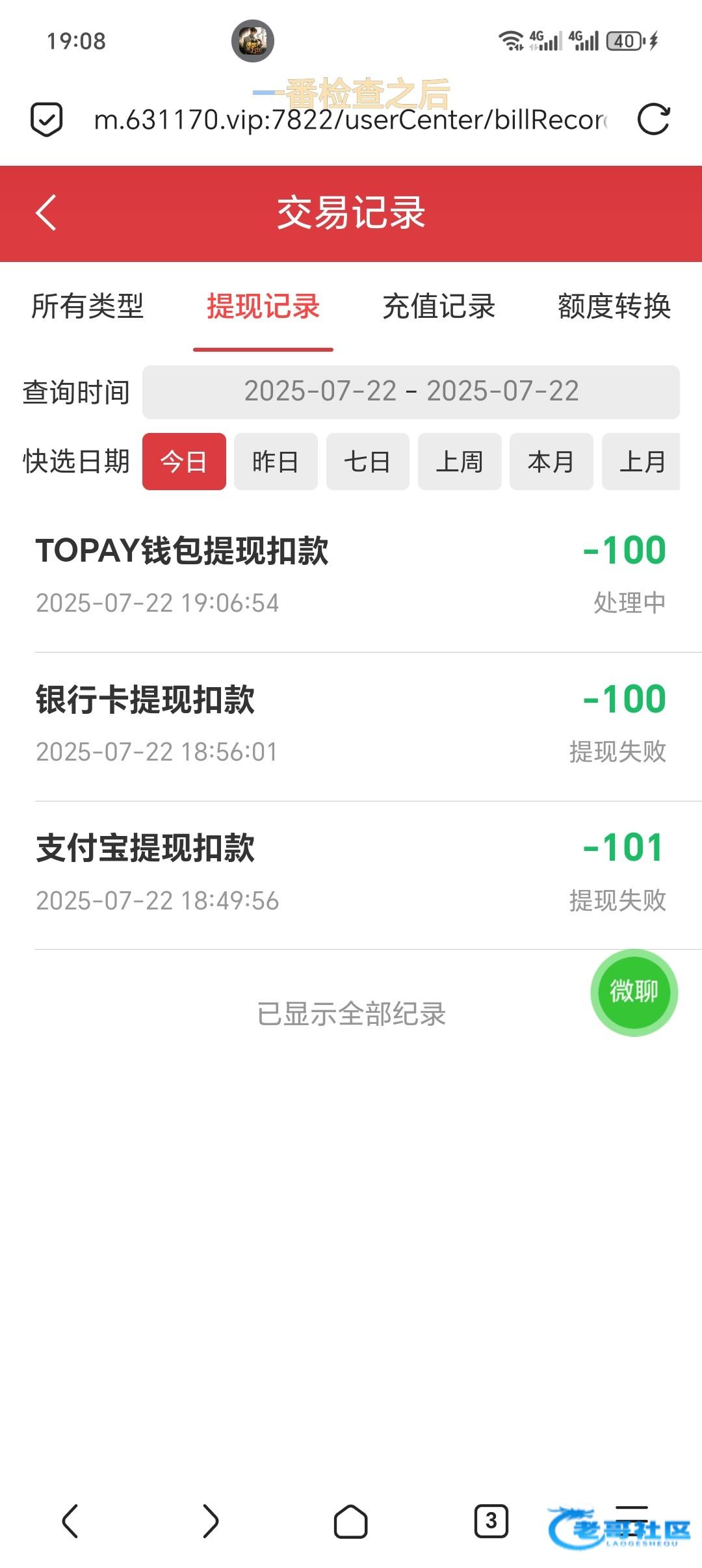This screenshot has height=1568, width=702.
Task: Select the 今日 quick date chip
Action: click(184, 462)
